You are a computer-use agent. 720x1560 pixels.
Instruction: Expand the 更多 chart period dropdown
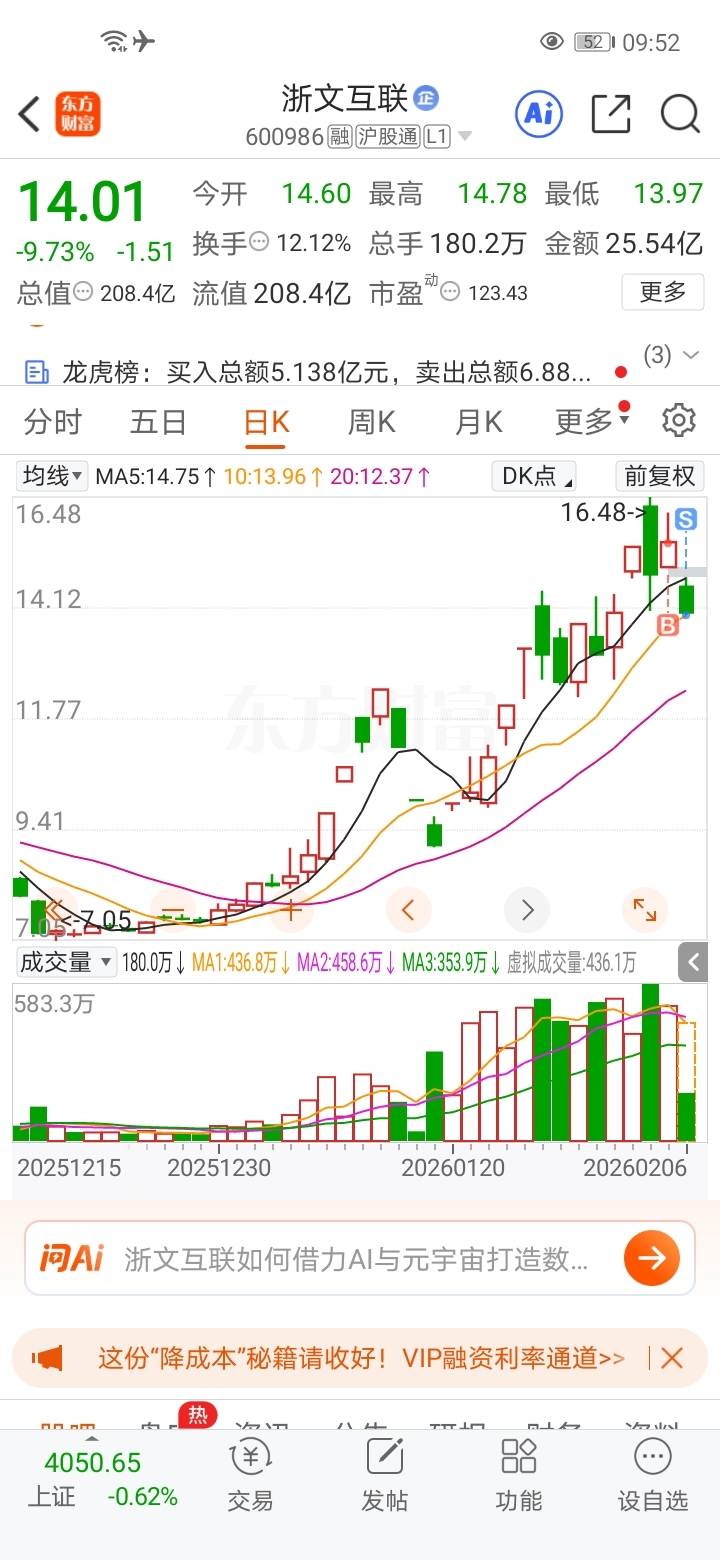click(x=590, y=422)
